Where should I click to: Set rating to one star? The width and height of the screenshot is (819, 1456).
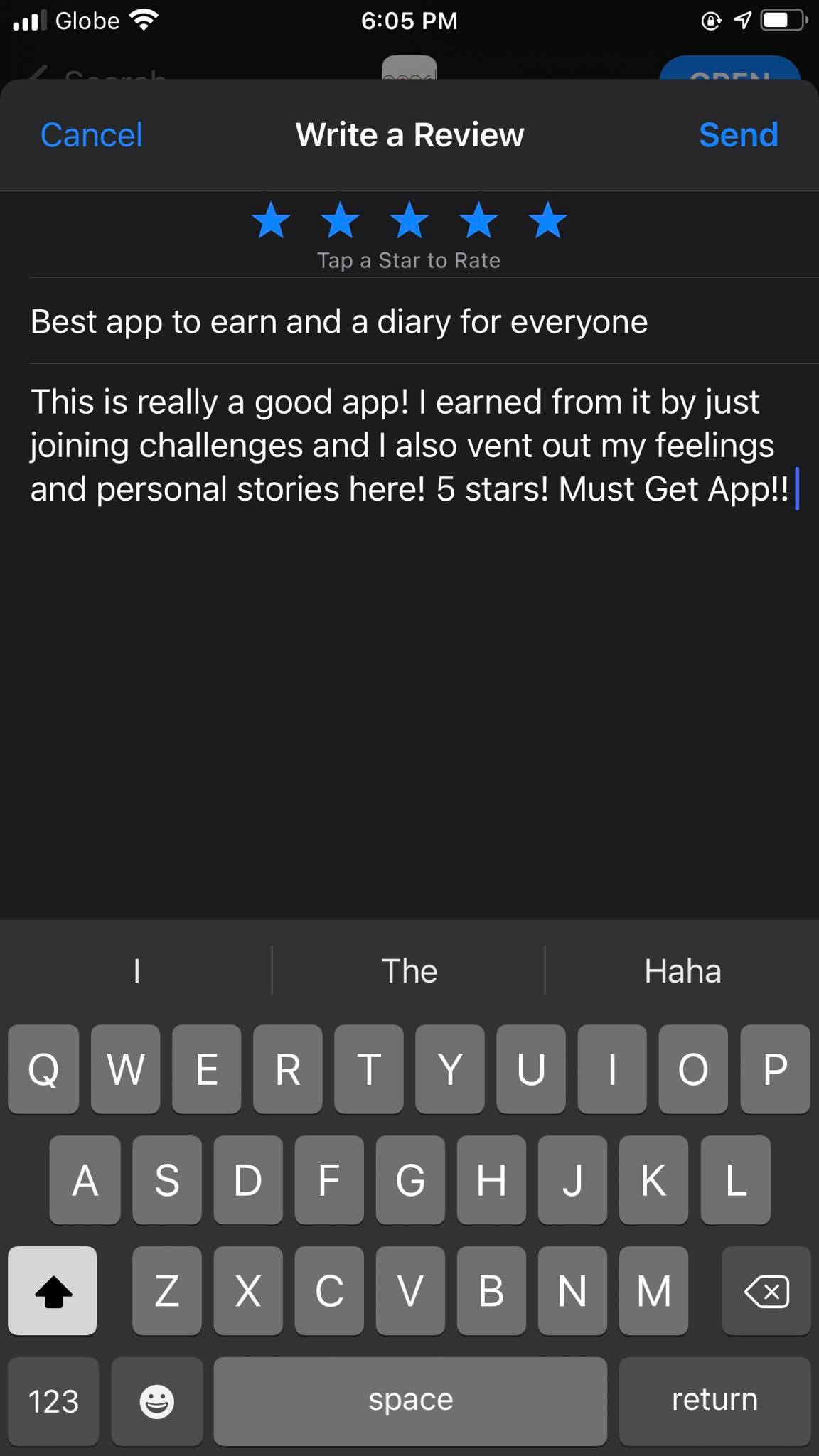click(x=271, y=220)
